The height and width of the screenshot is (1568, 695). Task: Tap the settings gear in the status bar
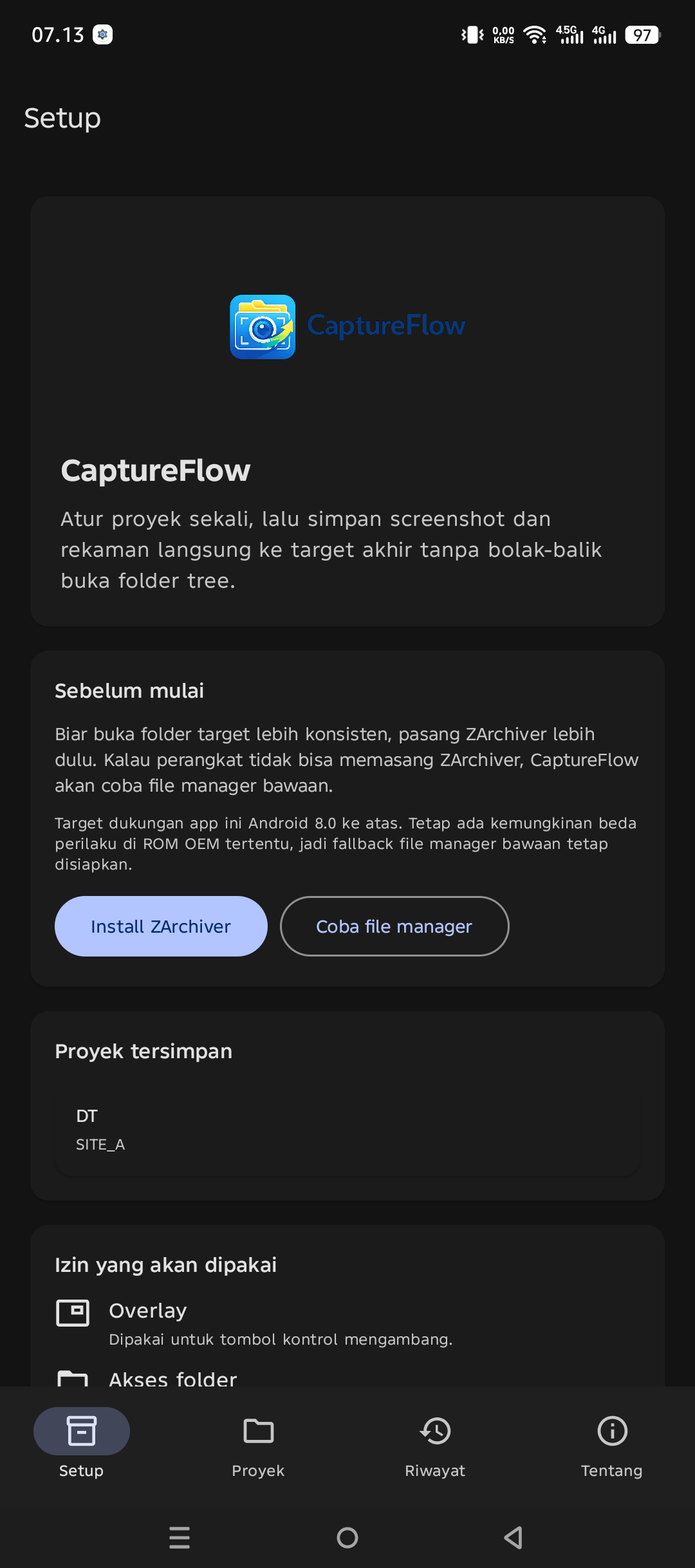pos(101,34)
